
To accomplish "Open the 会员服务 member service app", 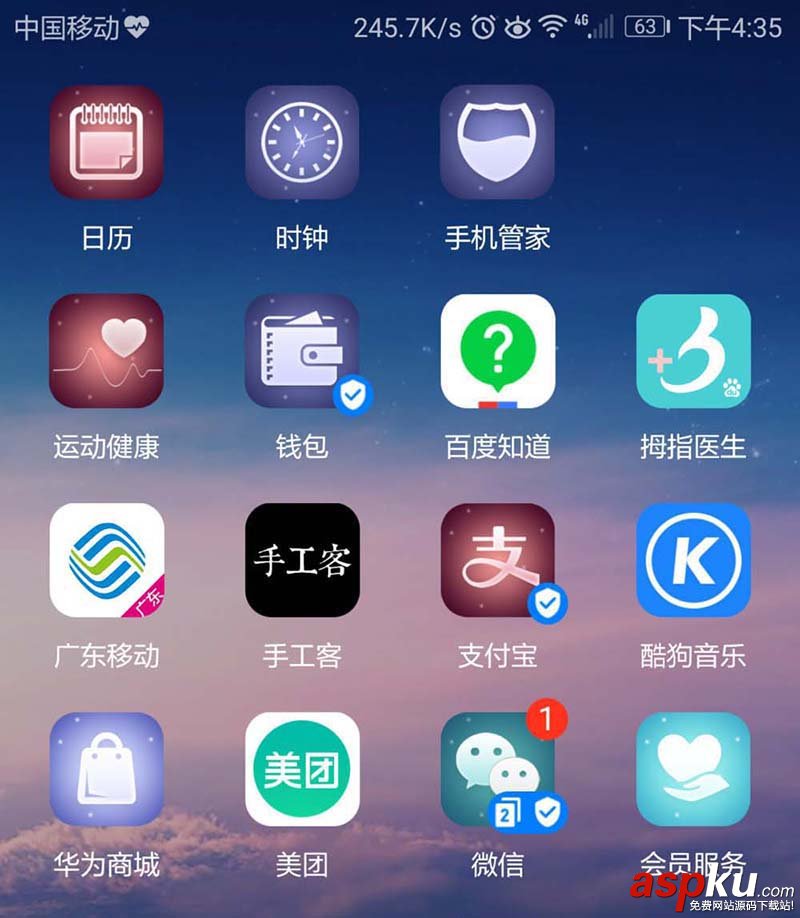I will click(693, 768).
